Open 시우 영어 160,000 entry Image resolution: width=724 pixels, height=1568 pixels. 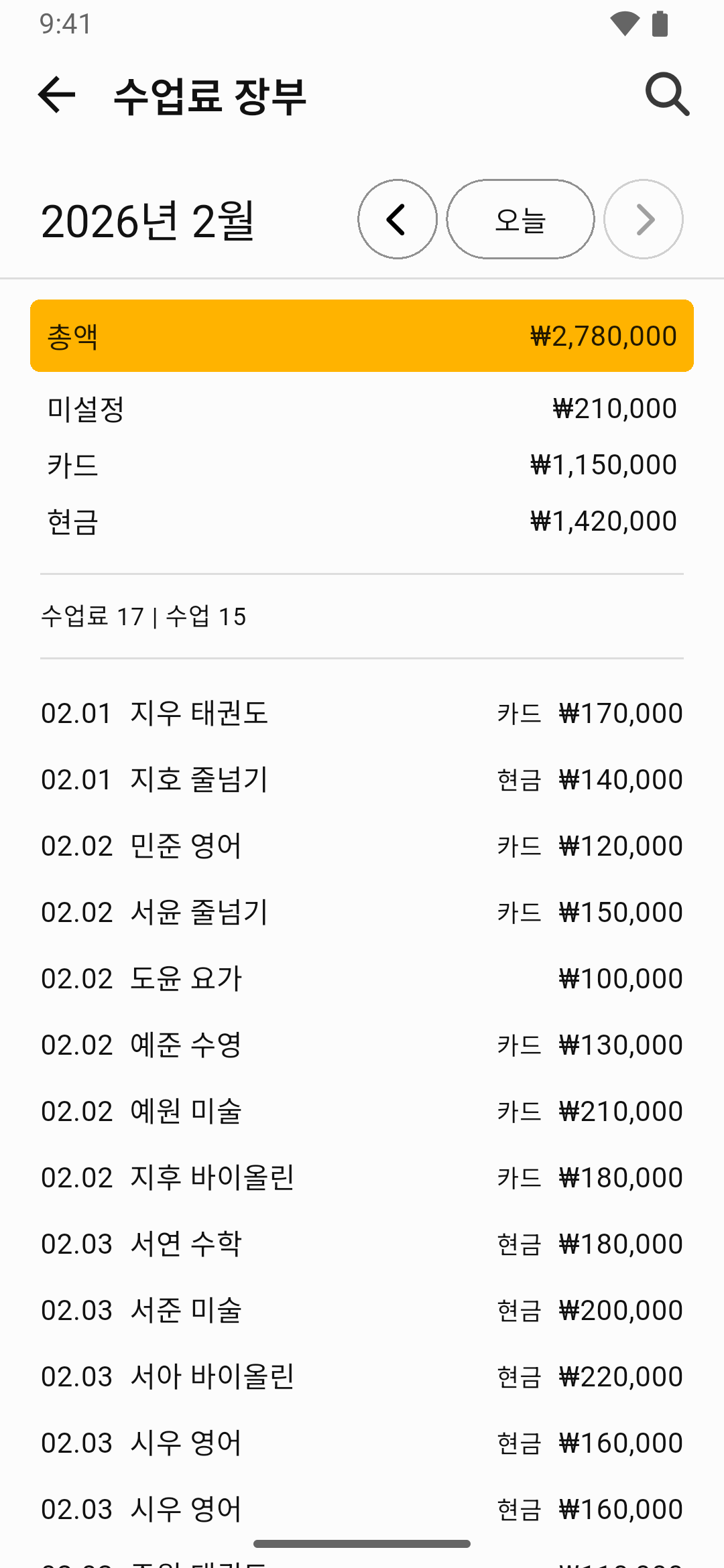362,1442
